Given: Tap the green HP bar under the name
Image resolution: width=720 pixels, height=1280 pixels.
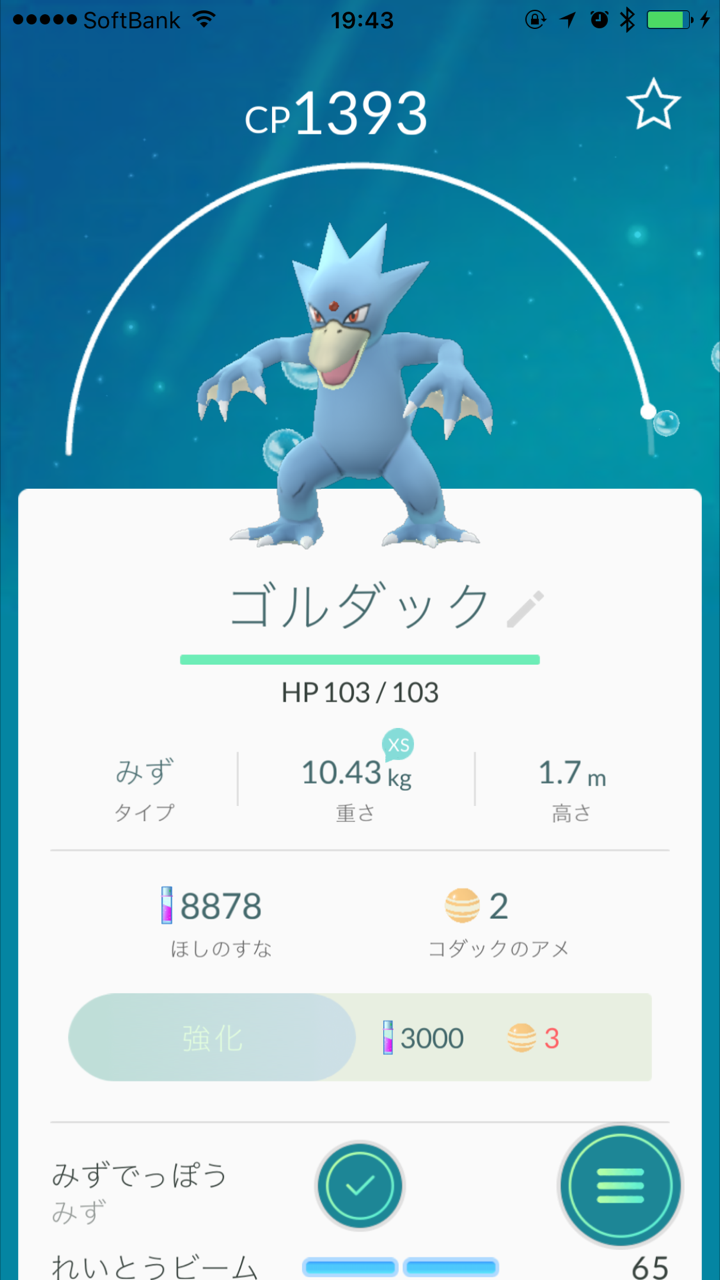Looking at the screenshot, I should pos(359,658).
